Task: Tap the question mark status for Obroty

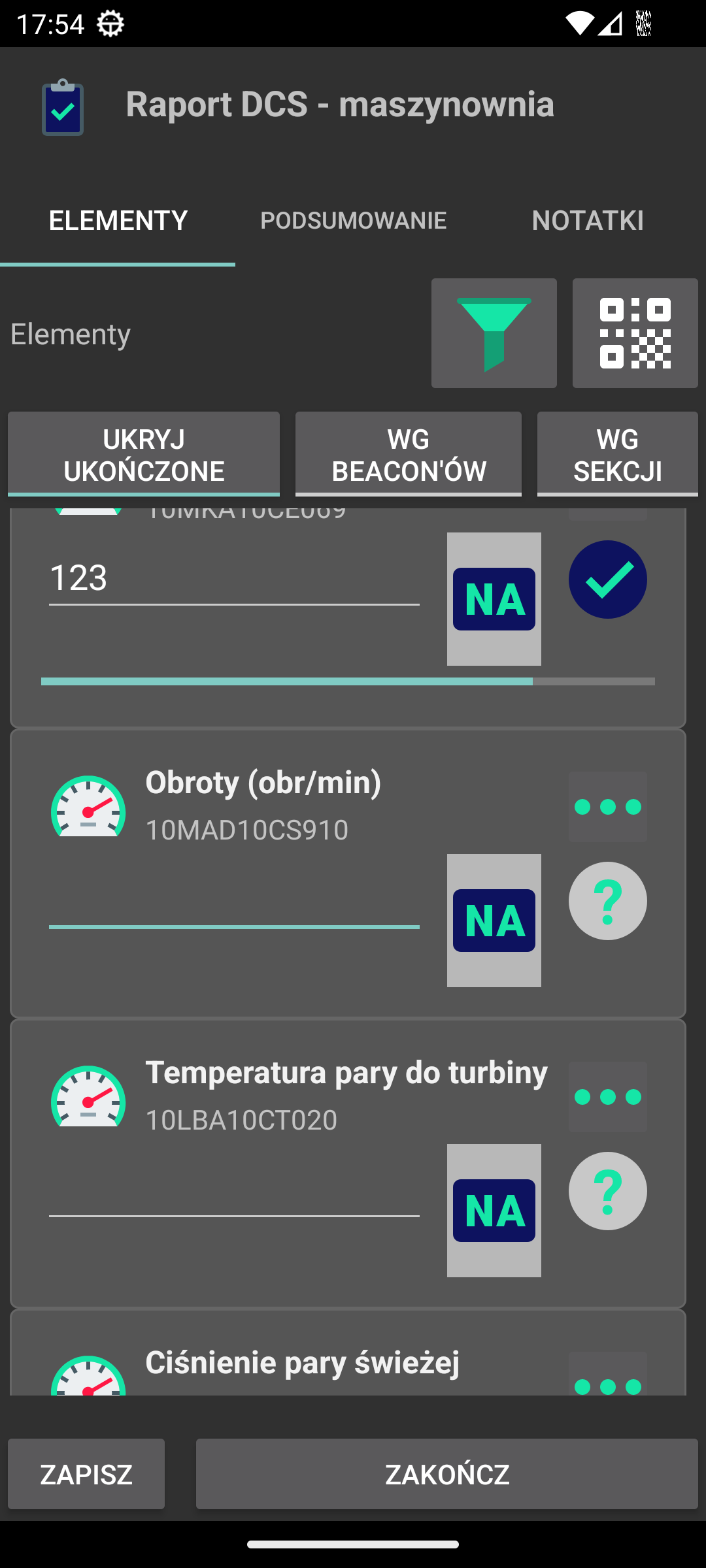Action: 607,901
